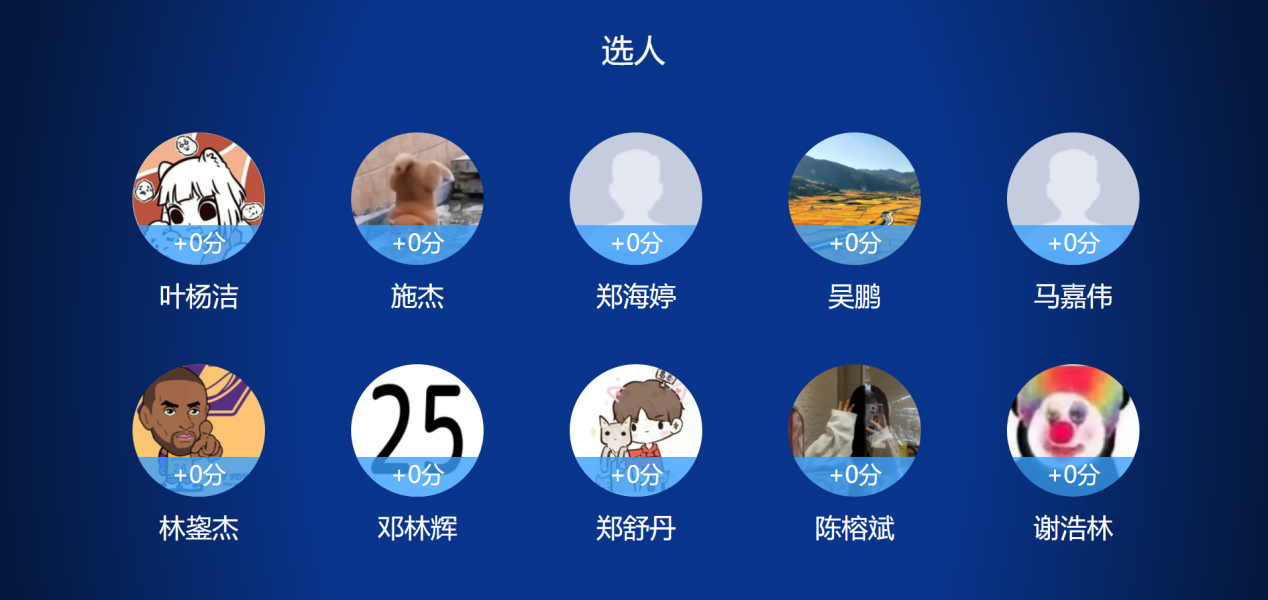The width and height of the screenshot is (1268, 600).
Task: Select 吴鹏's landscape avatar
Action: (854, 198)
